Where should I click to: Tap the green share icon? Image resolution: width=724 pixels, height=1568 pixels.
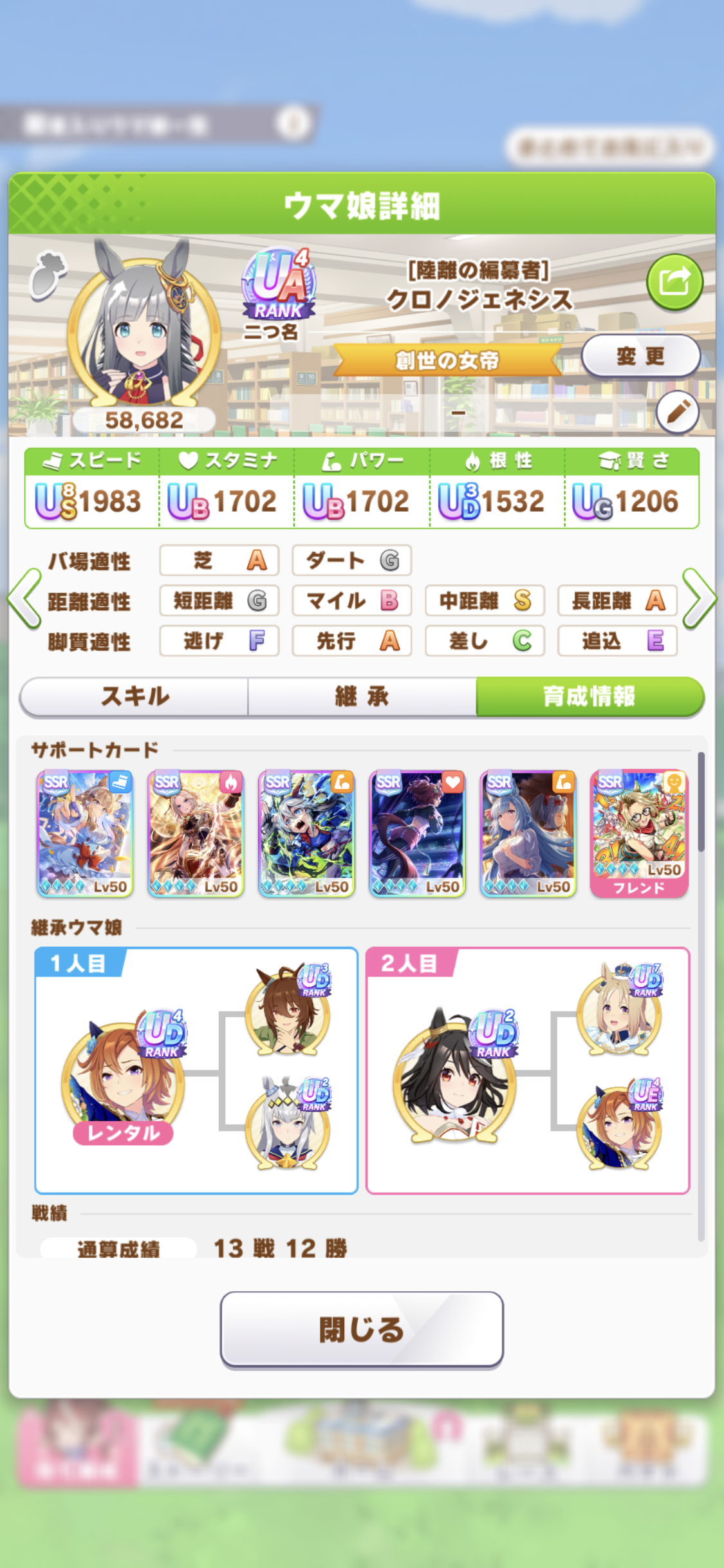click(x=674, y=282)
